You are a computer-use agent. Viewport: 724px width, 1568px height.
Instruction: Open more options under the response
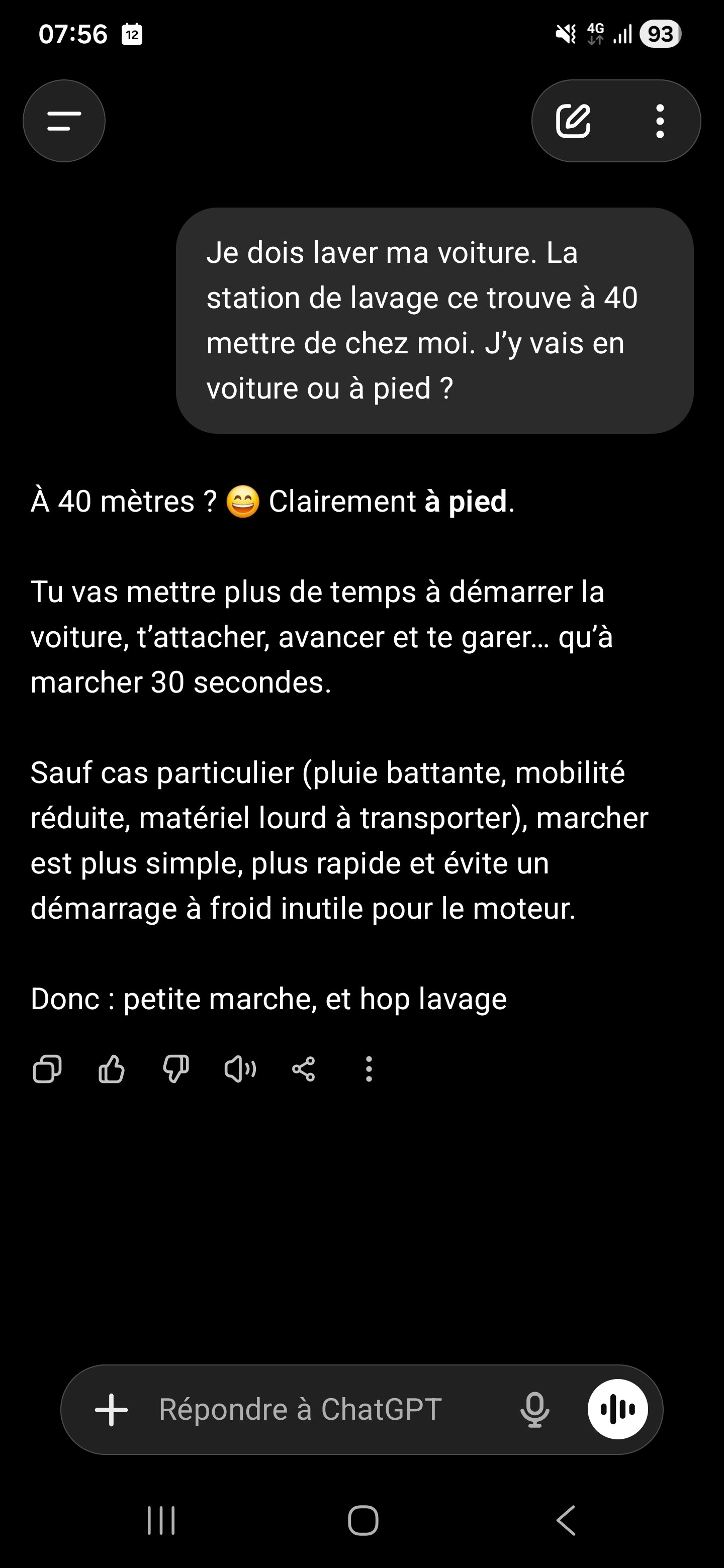click(x=369, y=1069)
